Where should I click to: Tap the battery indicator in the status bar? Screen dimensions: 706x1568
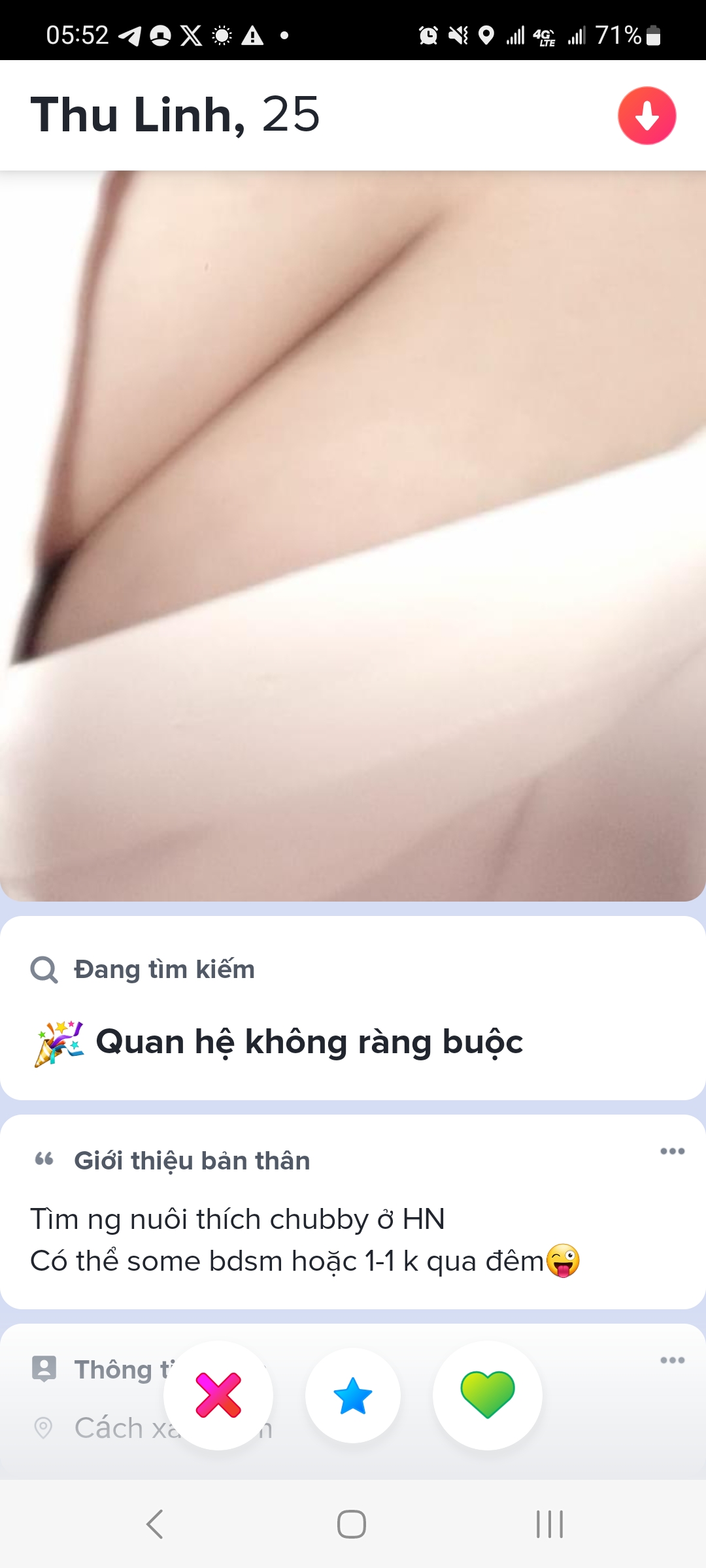(x=654, y=35)
